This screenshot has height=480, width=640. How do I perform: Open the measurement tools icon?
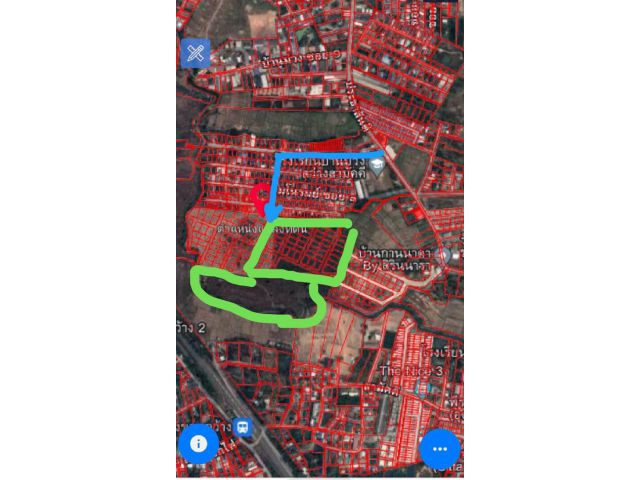pos(195,53)
